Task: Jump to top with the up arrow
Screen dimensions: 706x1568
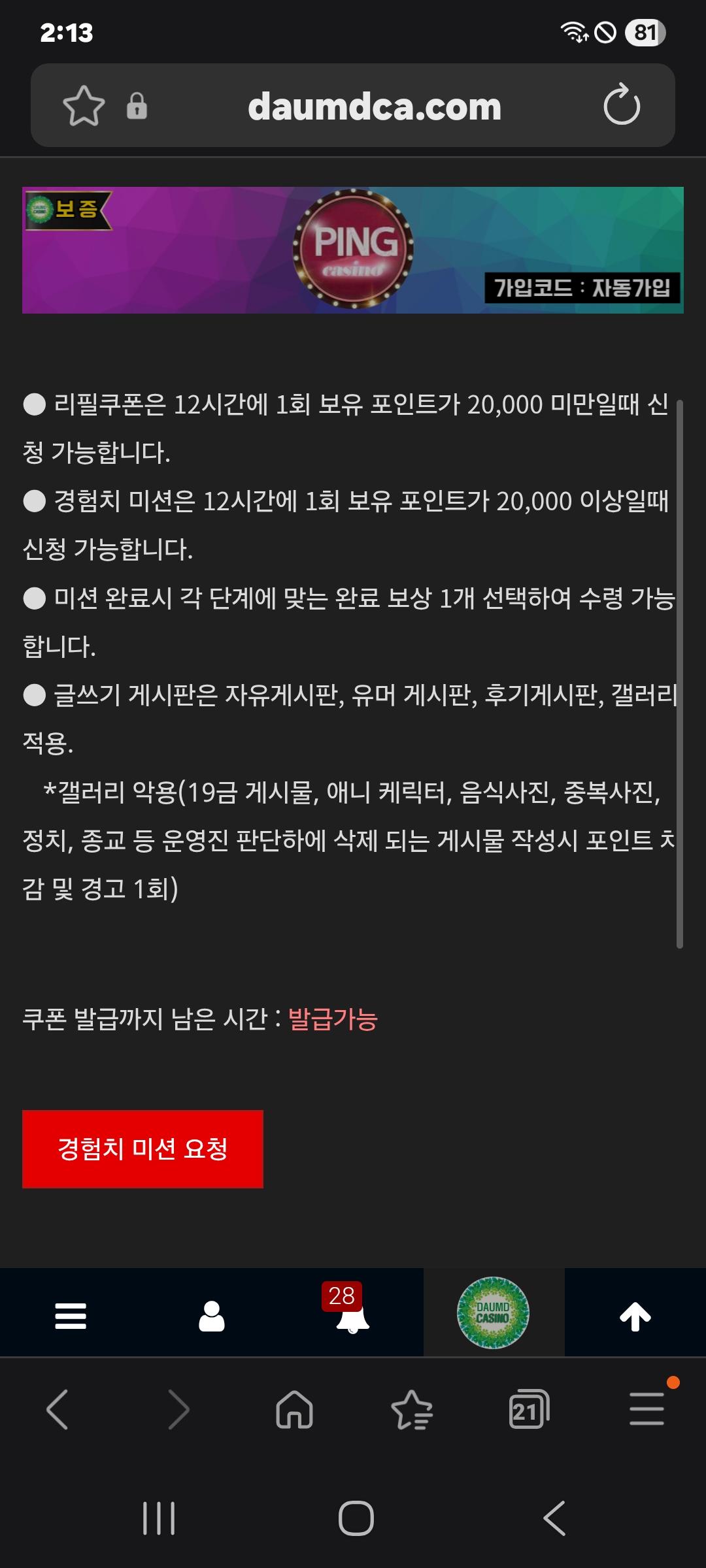Action: pos(635,1316)
